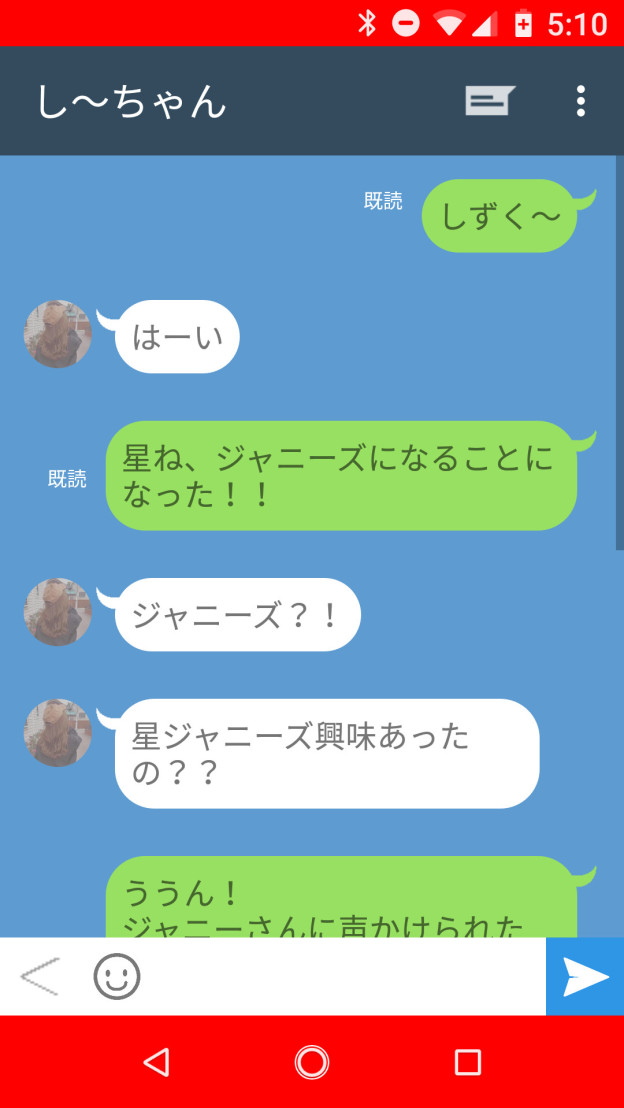Return to the home screen
Viewport: 624px width, 1108px height.
(312, 1062)
